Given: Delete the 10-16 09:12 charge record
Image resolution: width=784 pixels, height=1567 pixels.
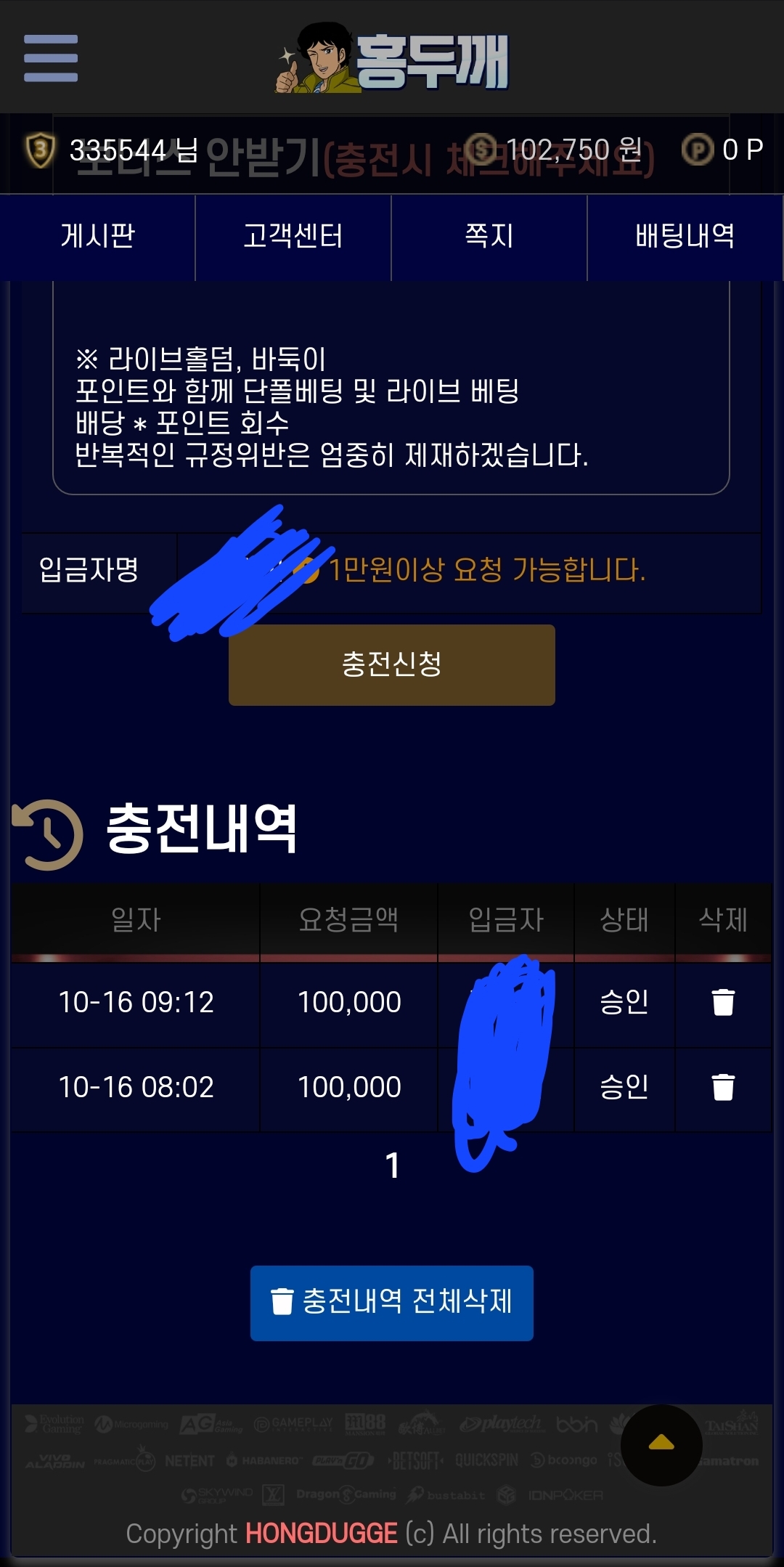Looking at the screenshot, I should [723, 1002].
